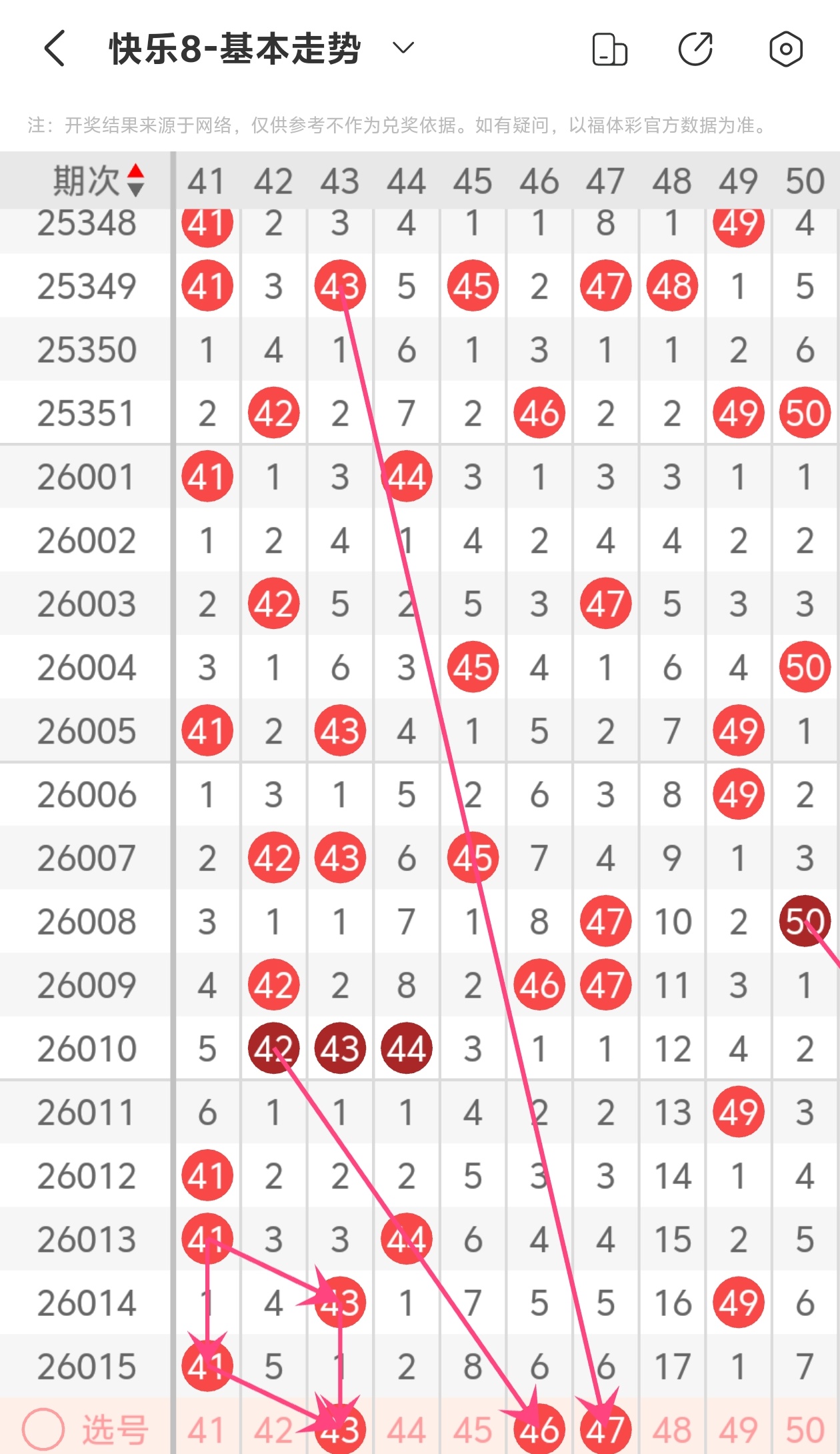The width and height of the screenshot is (840, 1454).
Task: Select number 48 in the 选号 row
Action: coord(672,1430)
